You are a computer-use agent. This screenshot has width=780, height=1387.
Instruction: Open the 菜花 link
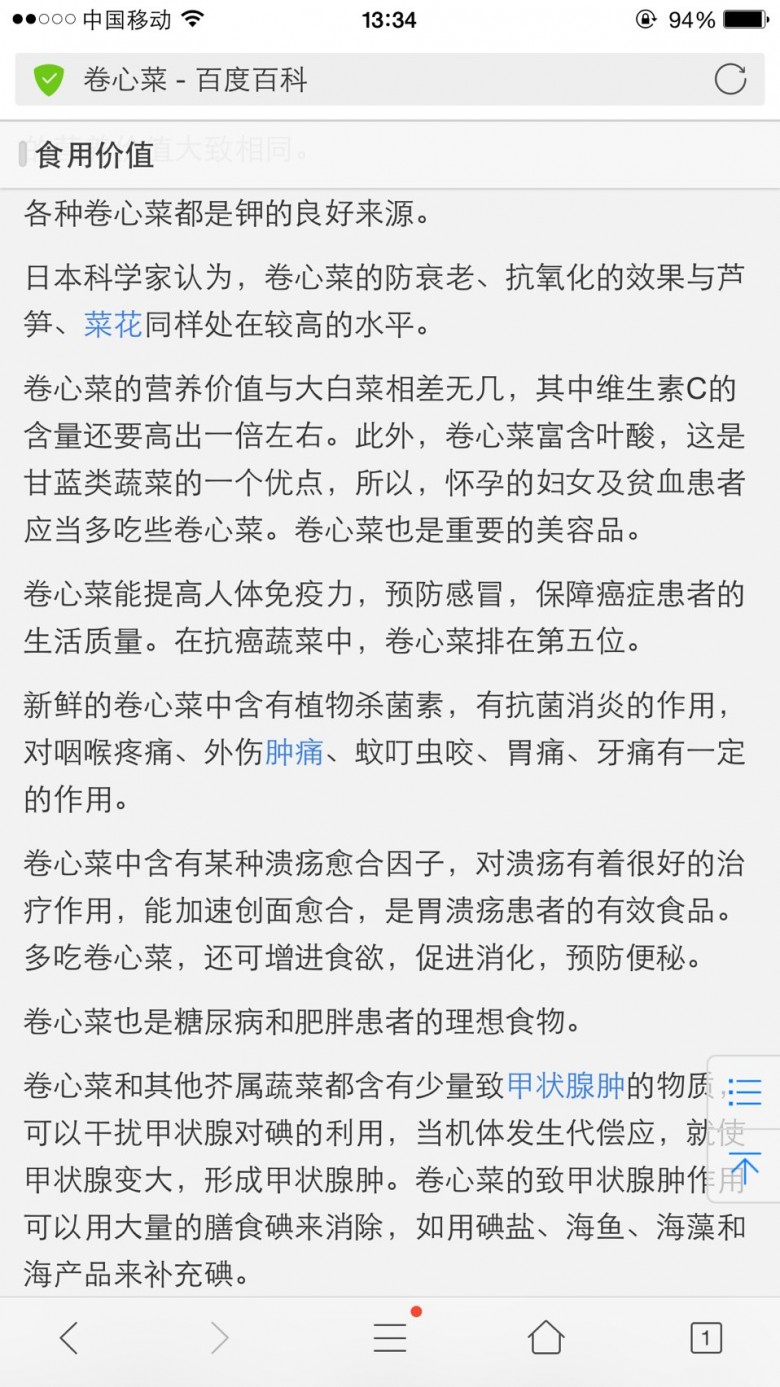click(x=113, y=325)
